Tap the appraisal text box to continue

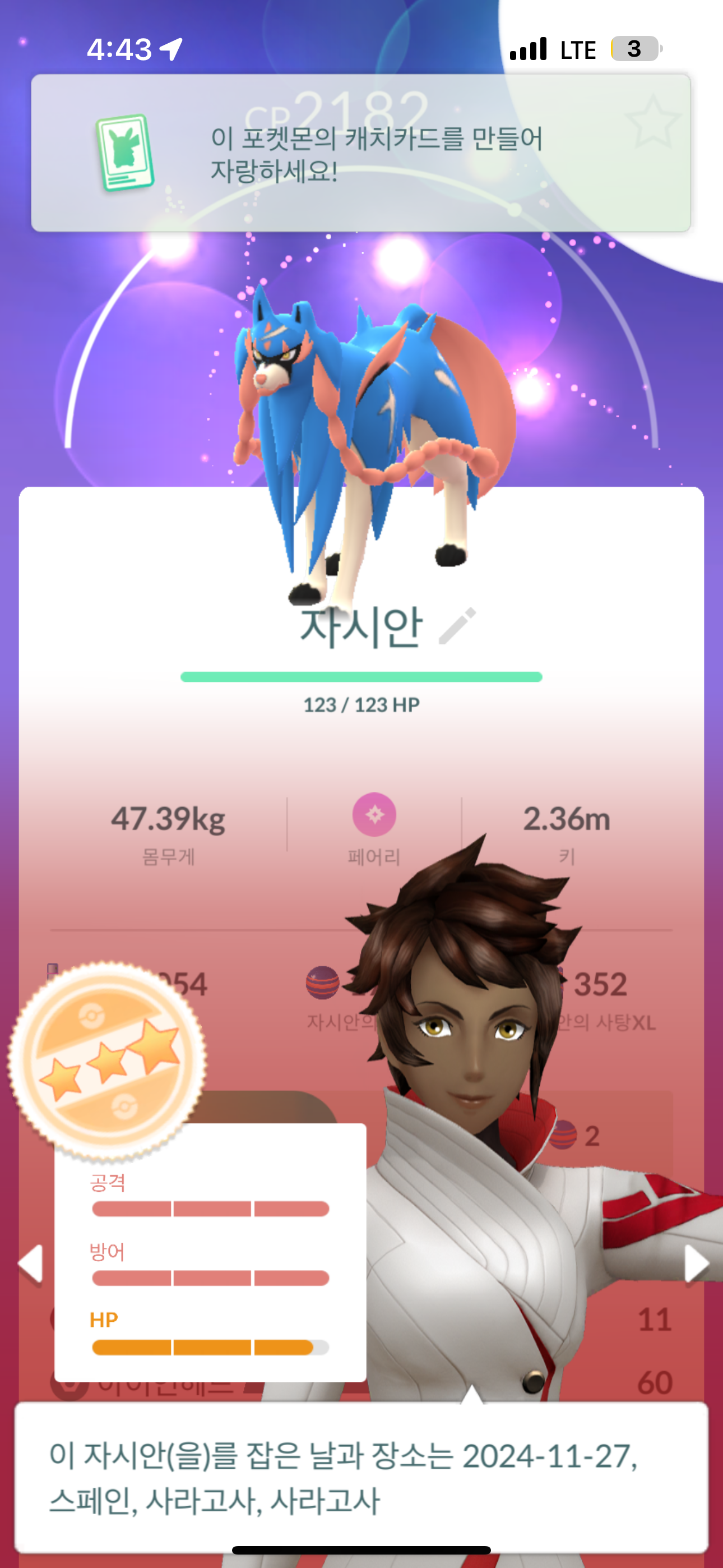pos(360,1477)
